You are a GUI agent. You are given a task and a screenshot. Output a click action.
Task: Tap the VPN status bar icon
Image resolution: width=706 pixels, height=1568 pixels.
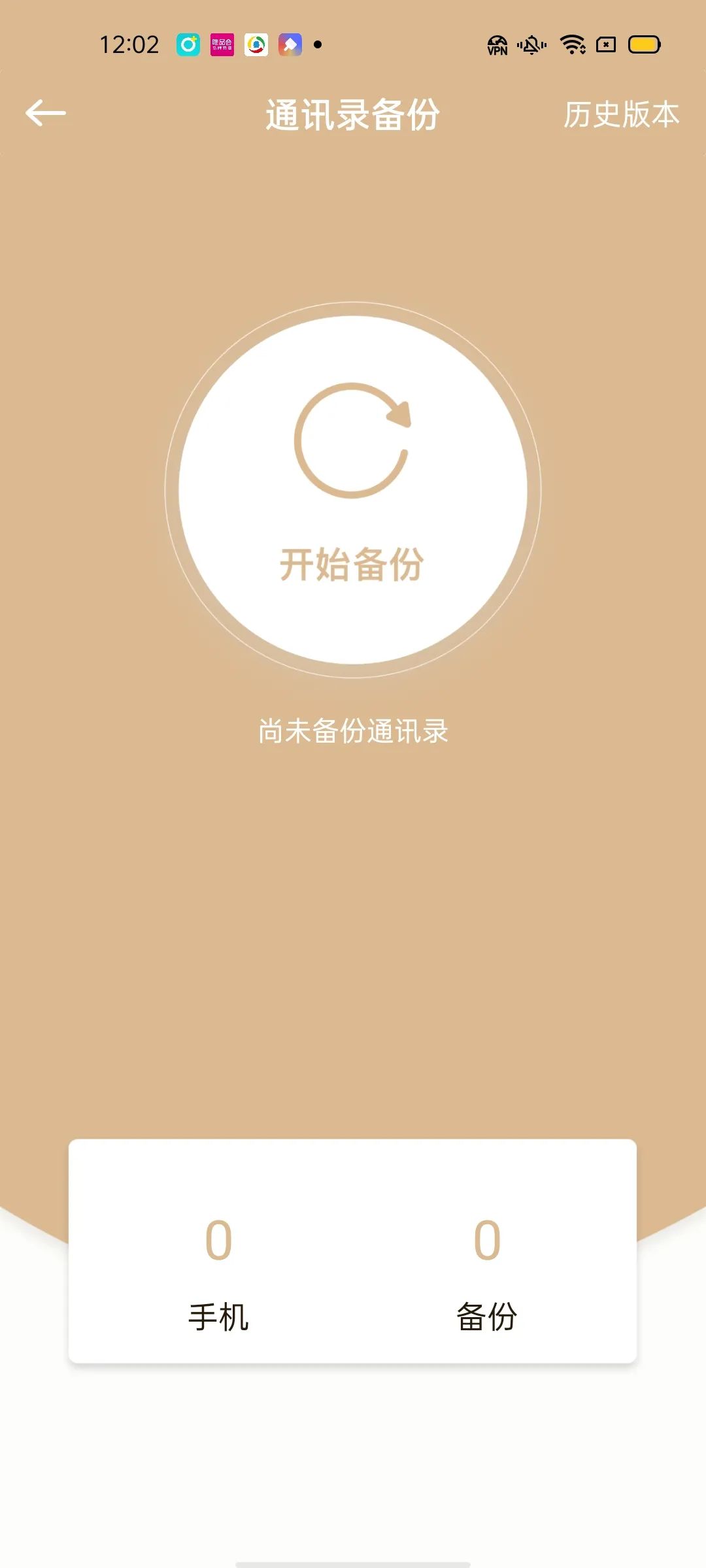click(497, 44)
